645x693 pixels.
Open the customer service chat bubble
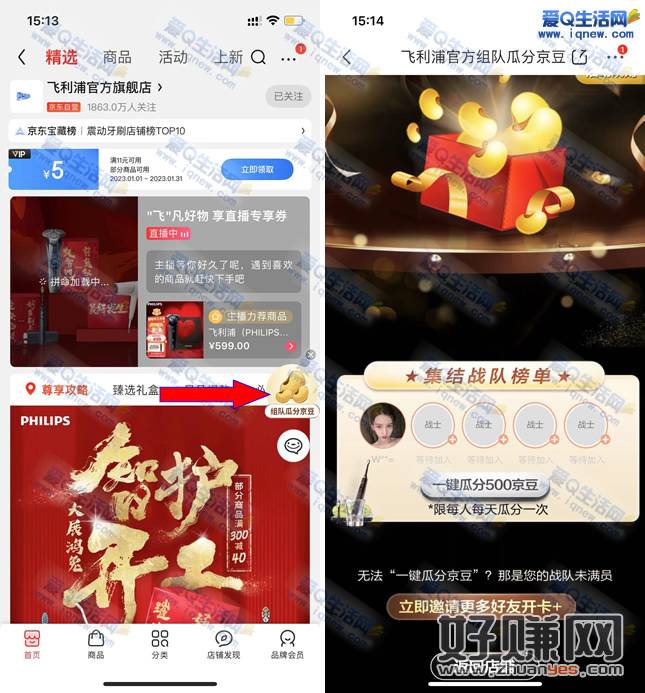coord(293,445)
